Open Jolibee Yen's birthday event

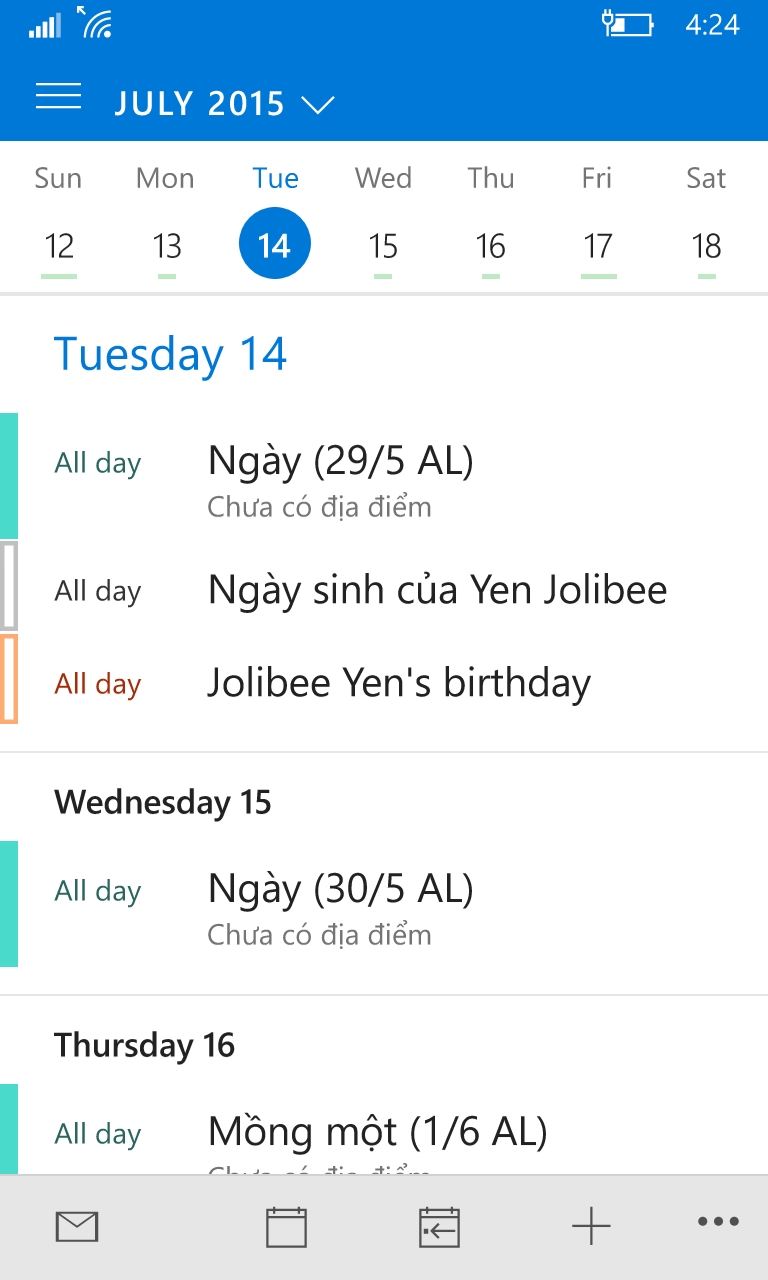point(399,683)
